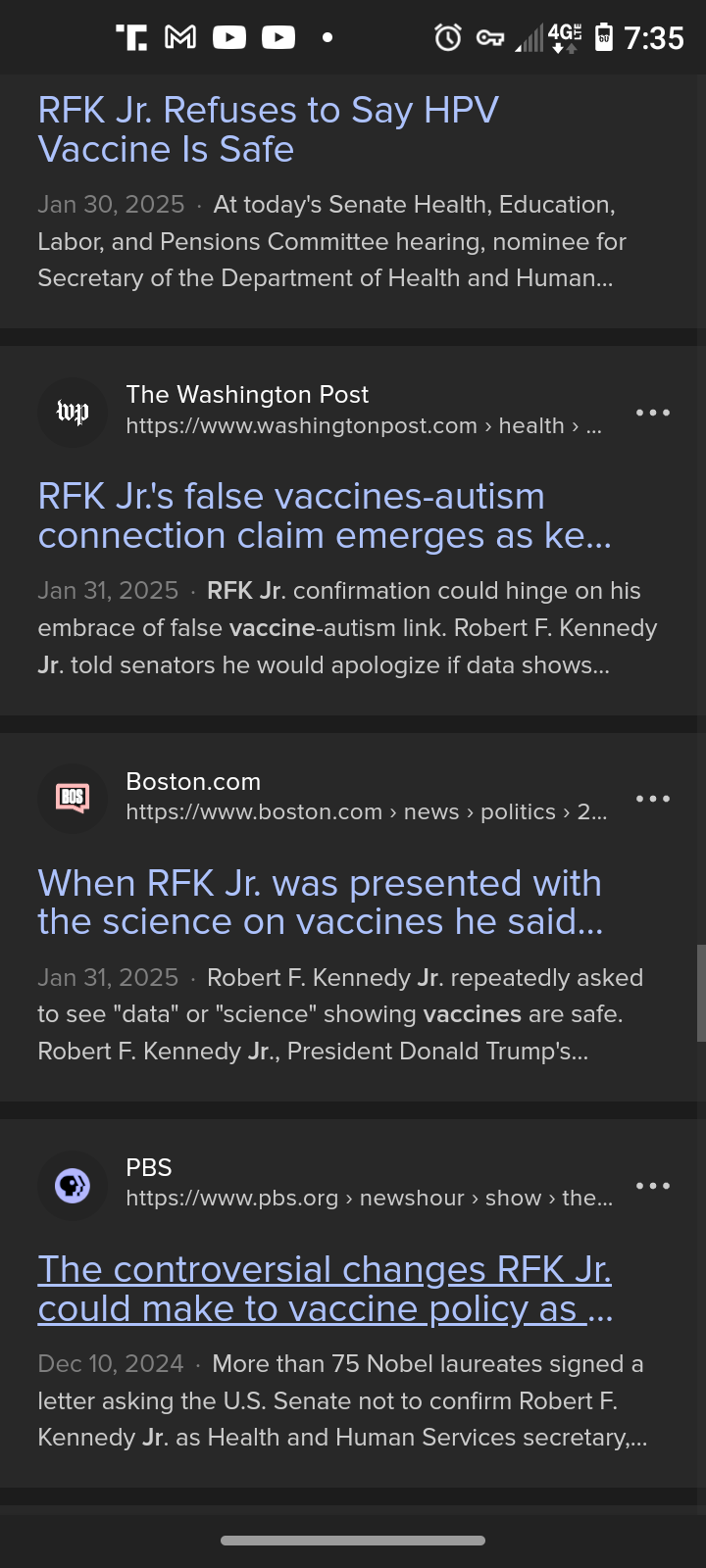Open more options for Boston.com result
Screen dimensions: 706x1568
coord(652,799)
